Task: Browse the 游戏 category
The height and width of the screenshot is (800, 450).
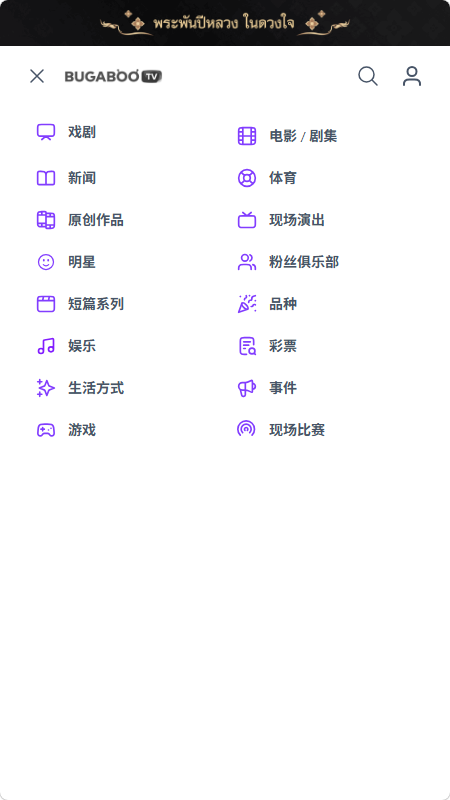Action: pyautogui.click(x=66, y=430)
